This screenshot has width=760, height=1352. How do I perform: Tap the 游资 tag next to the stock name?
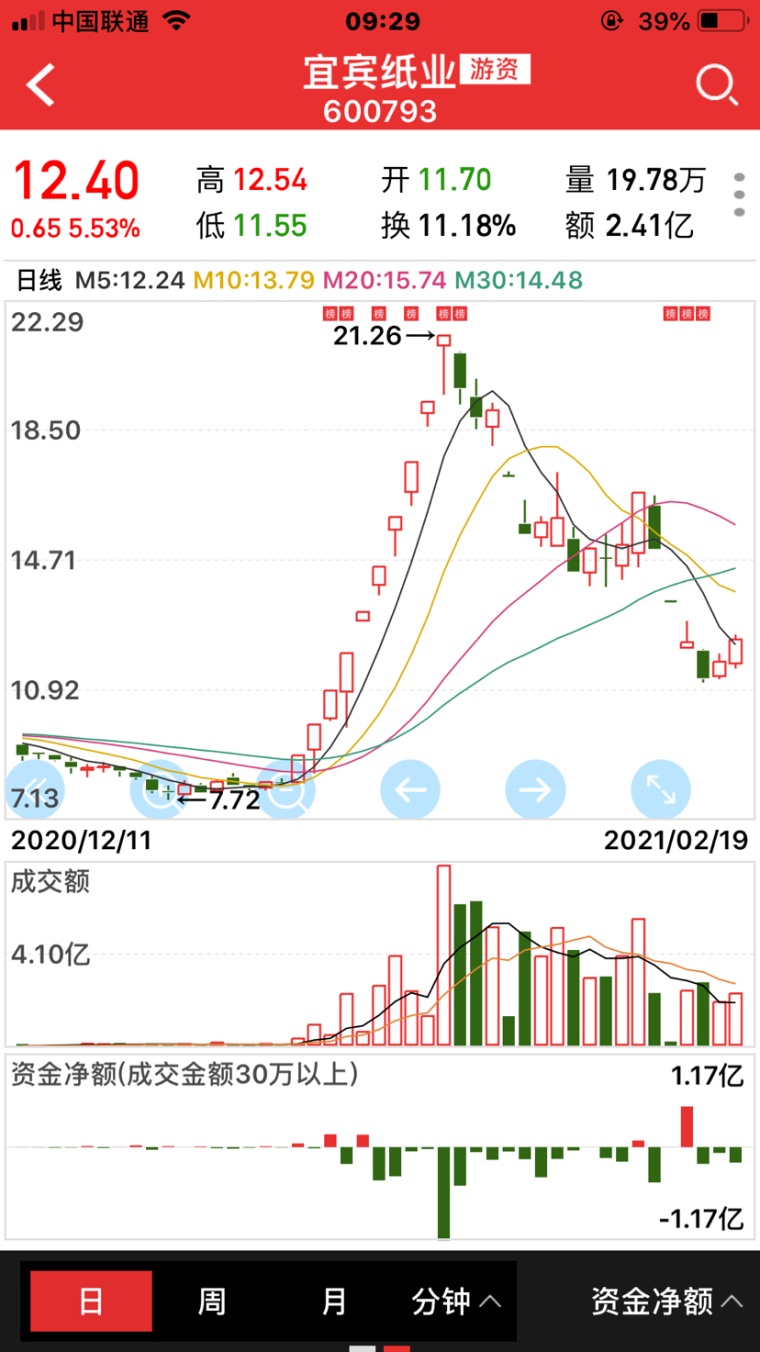pyautogui.click(x=494, y=69)
